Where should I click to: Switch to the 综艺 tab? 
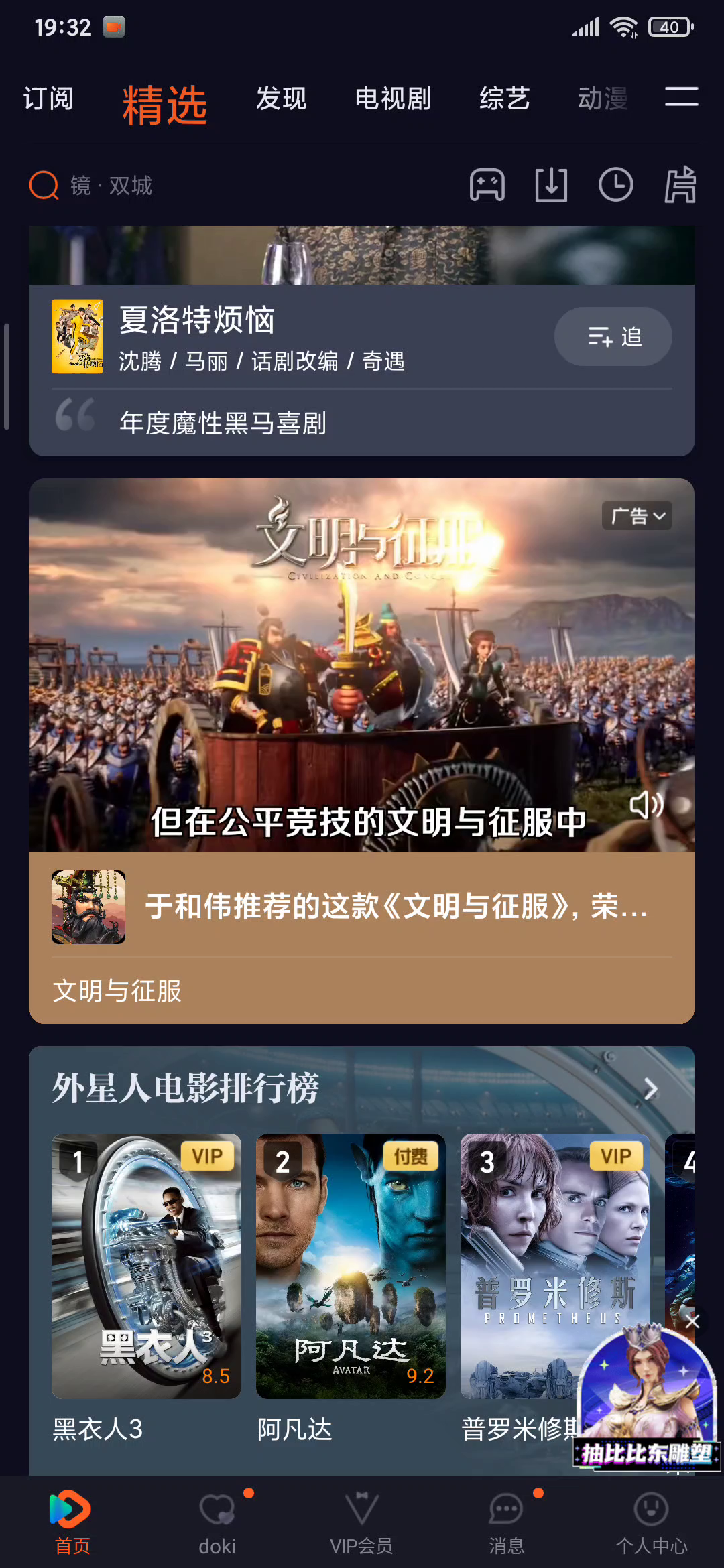point(505,99)
